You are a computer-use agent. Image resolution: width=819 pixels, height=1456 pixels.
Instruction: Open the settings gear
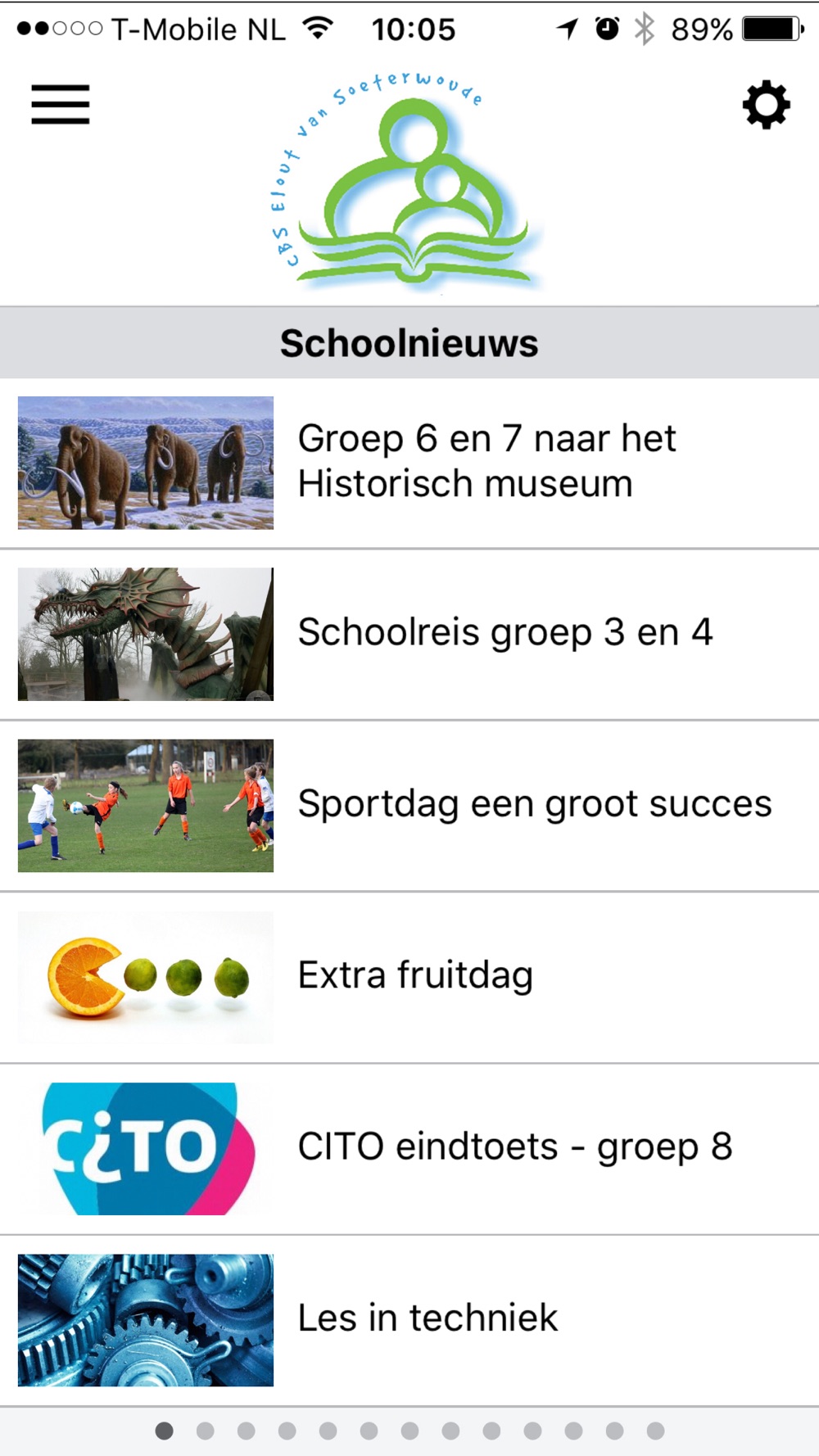pos(767,105)
